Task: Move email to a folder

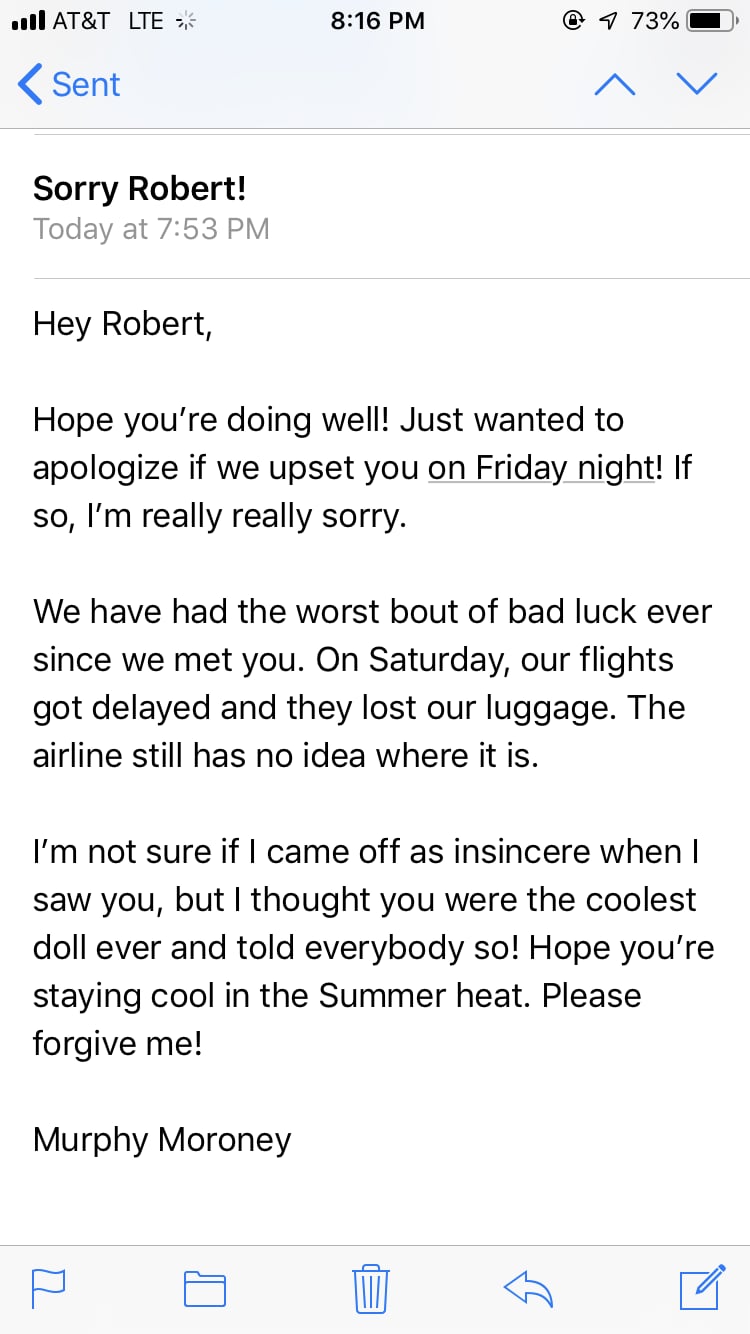Action: (205, 1288)
